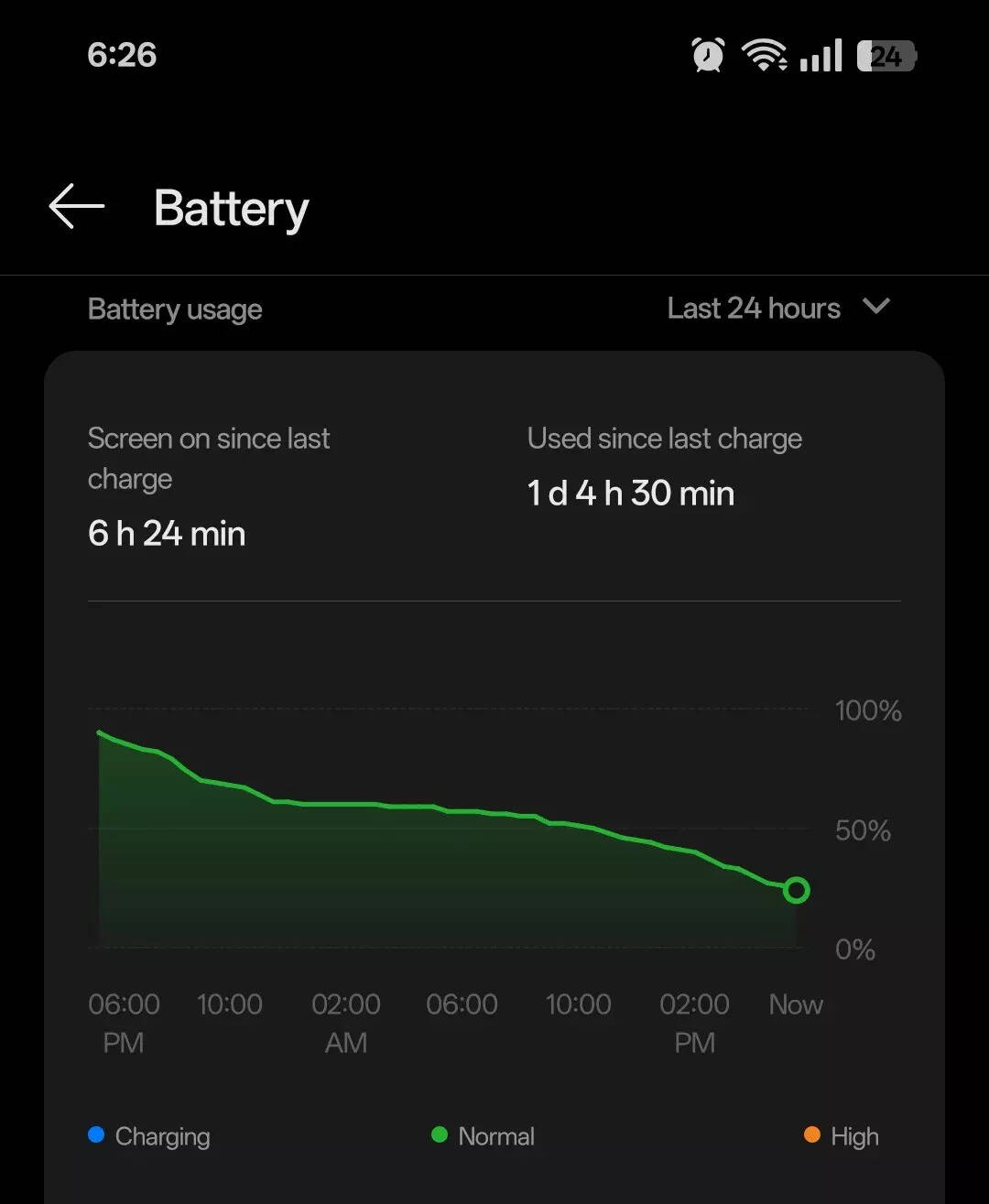989x1204 pixels.
Task: Click the alarm clock status icon
Action: click(x=706, y=55)
